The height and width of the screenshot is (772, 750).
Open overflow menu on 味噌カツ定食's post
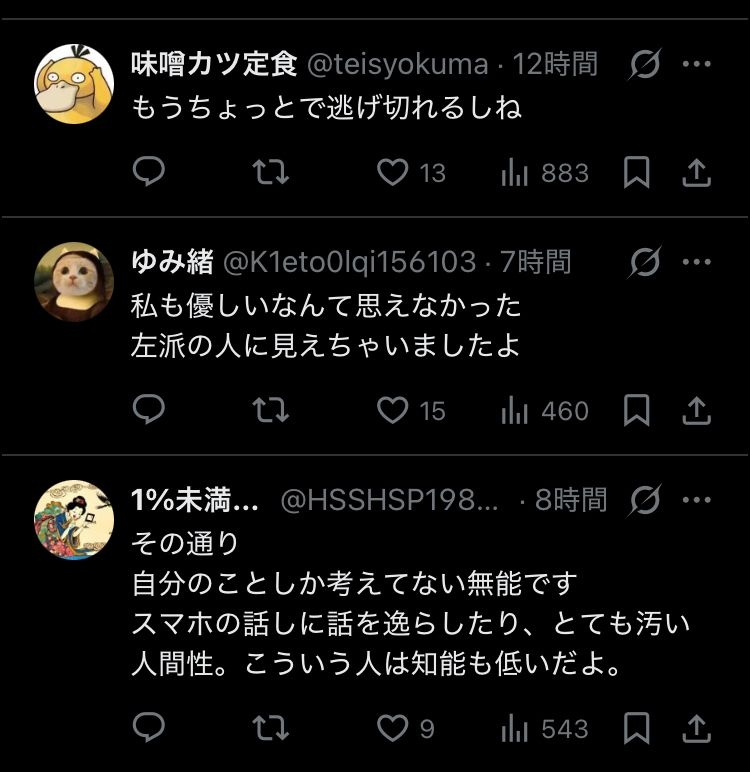pos(696,65)
